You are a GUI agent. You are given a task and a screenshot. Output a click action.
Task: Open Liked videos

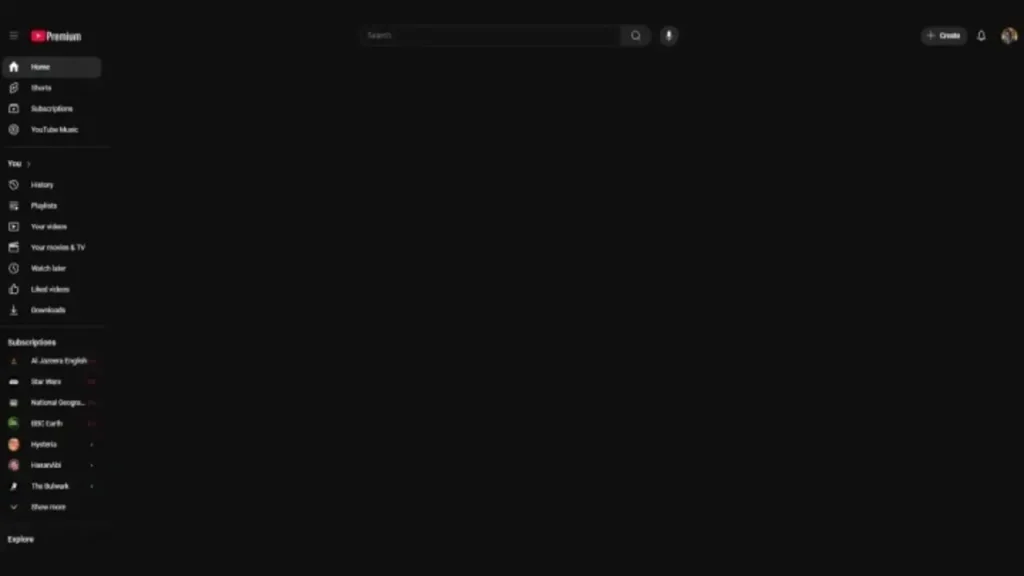[50, 290]
